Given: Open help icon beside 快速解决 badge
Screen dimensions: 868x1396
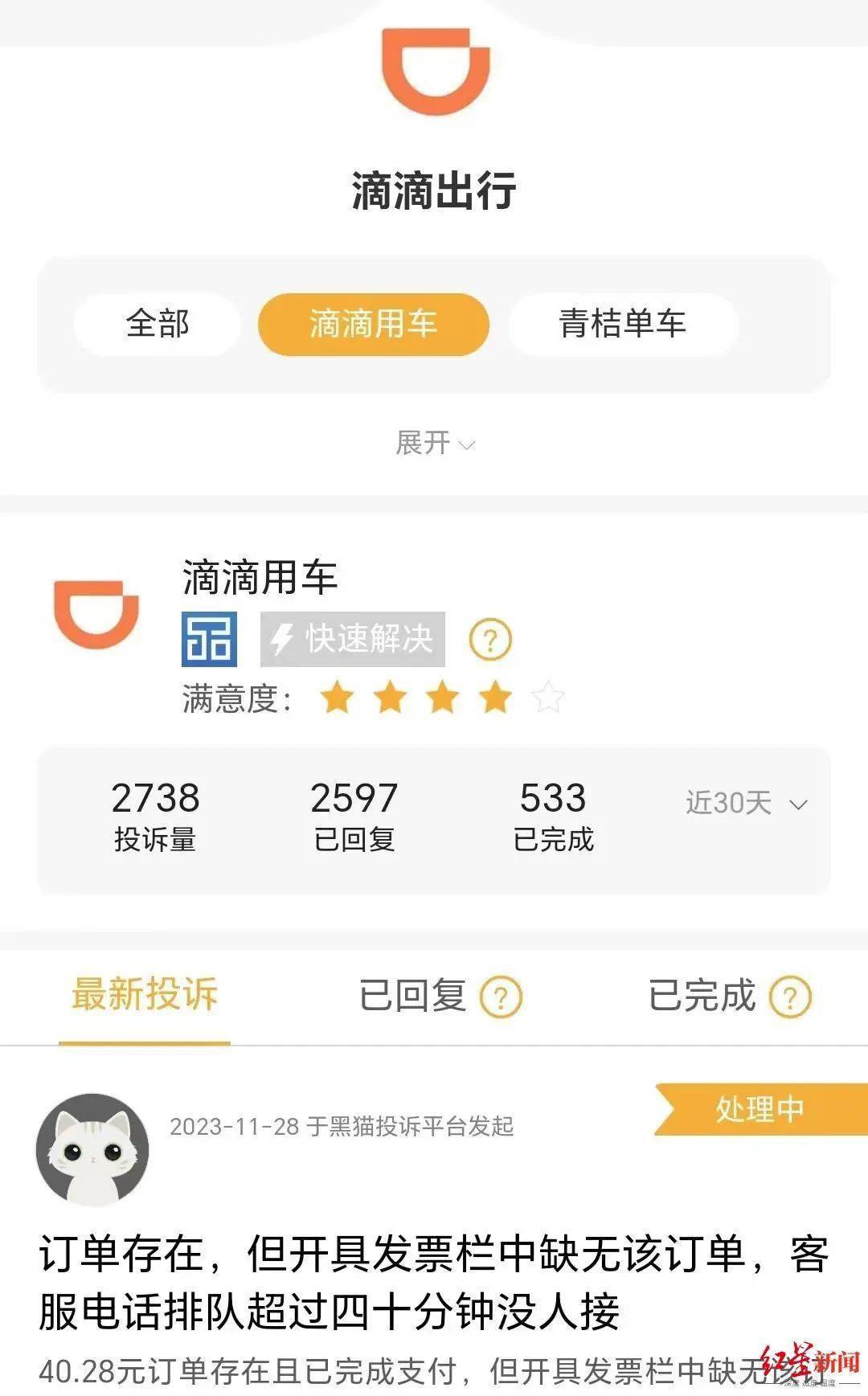Looking at the screenshot, I should pos(489,640).
